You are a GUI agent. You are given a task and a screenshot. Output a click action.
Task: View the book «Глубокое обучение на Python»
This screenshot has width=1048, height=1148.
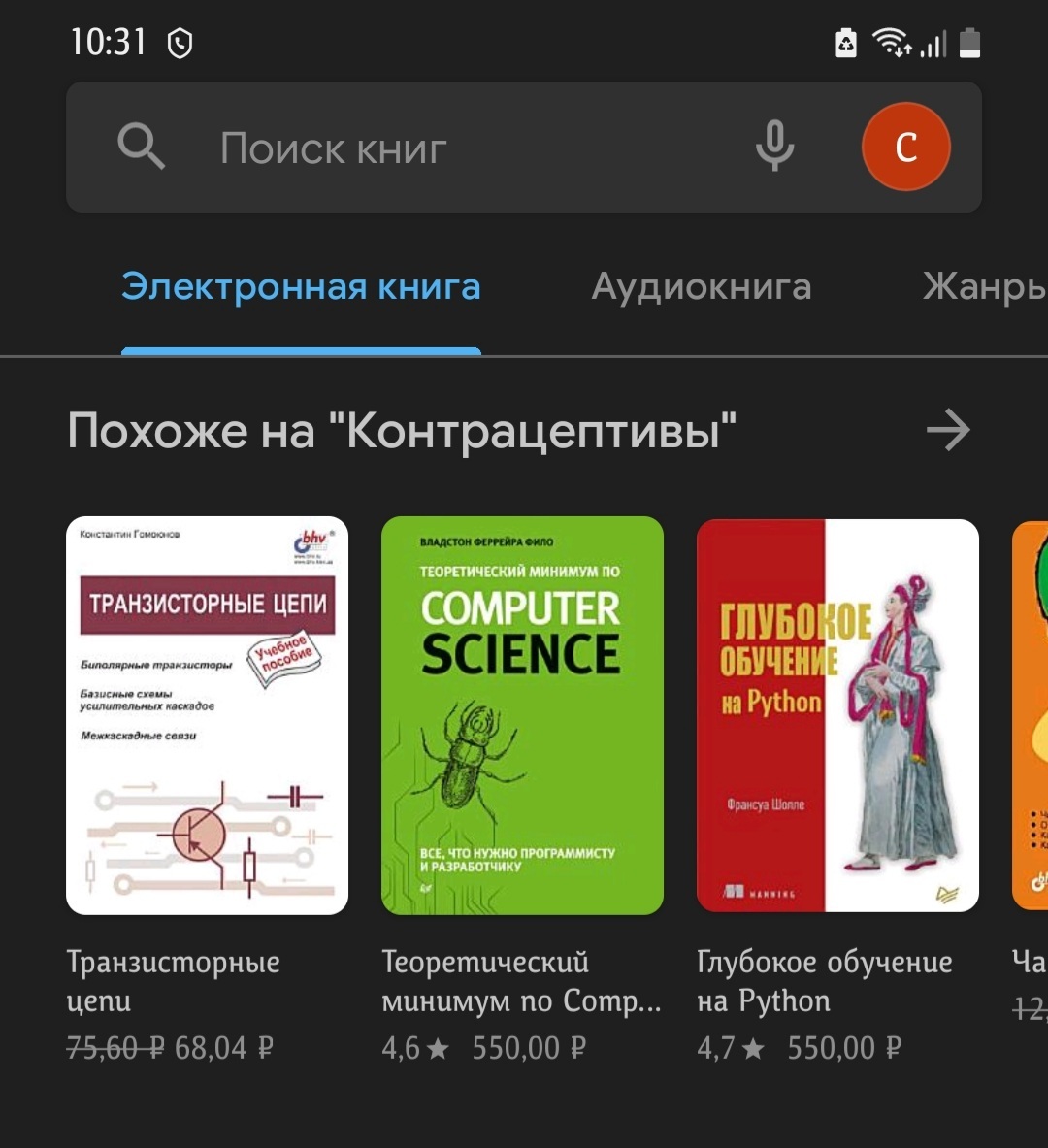837,715
